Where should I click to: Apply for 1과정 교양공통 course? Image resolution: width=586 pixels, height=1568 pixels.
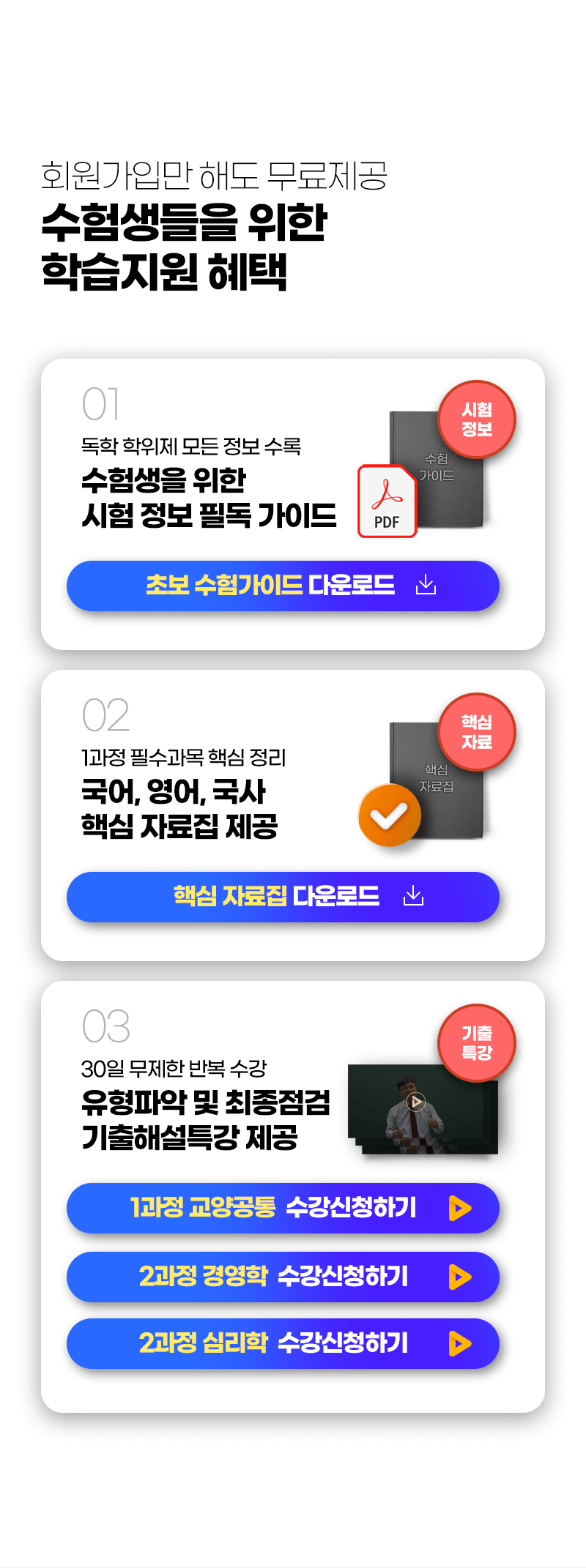tap(283, 1208)
